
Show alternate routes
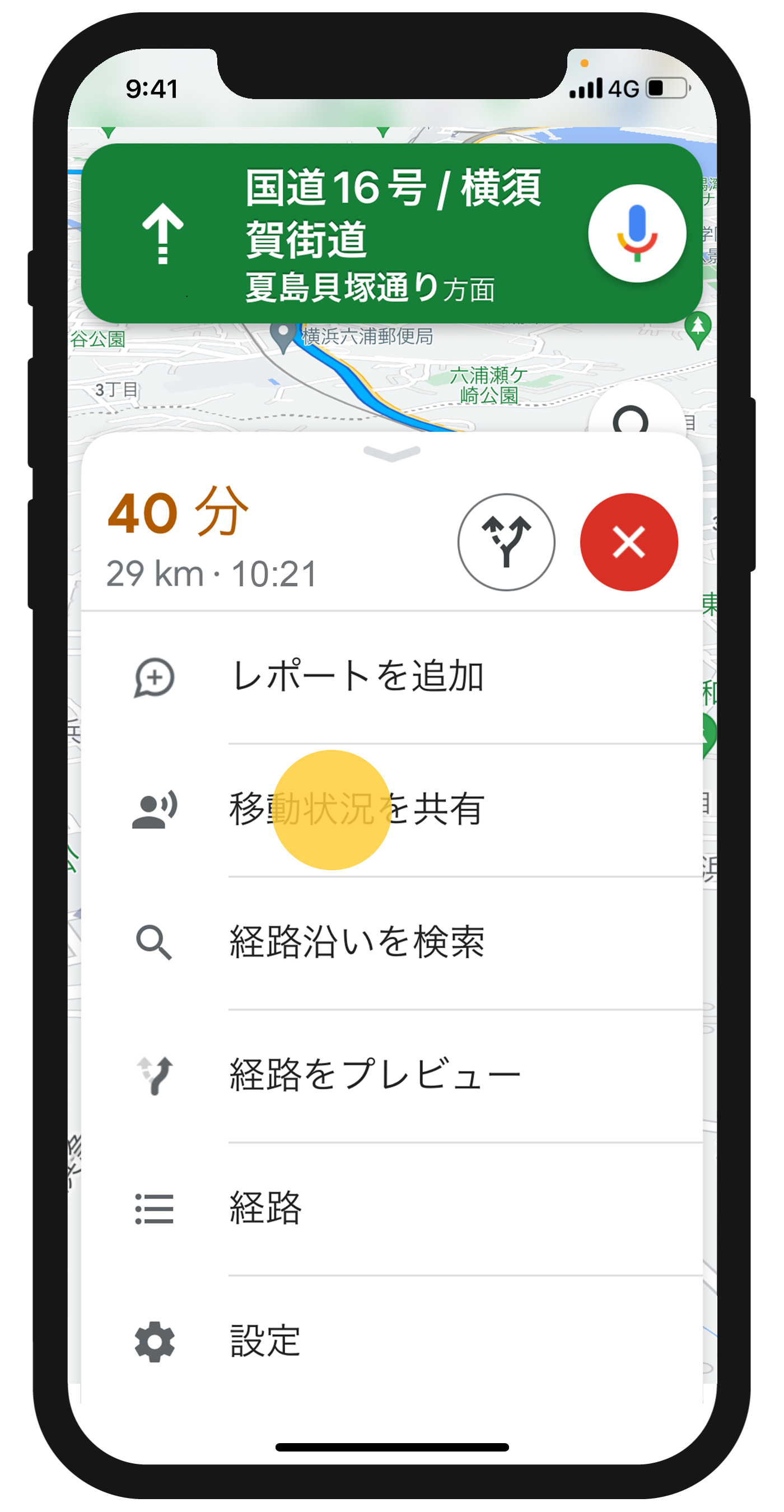(506, 541)
